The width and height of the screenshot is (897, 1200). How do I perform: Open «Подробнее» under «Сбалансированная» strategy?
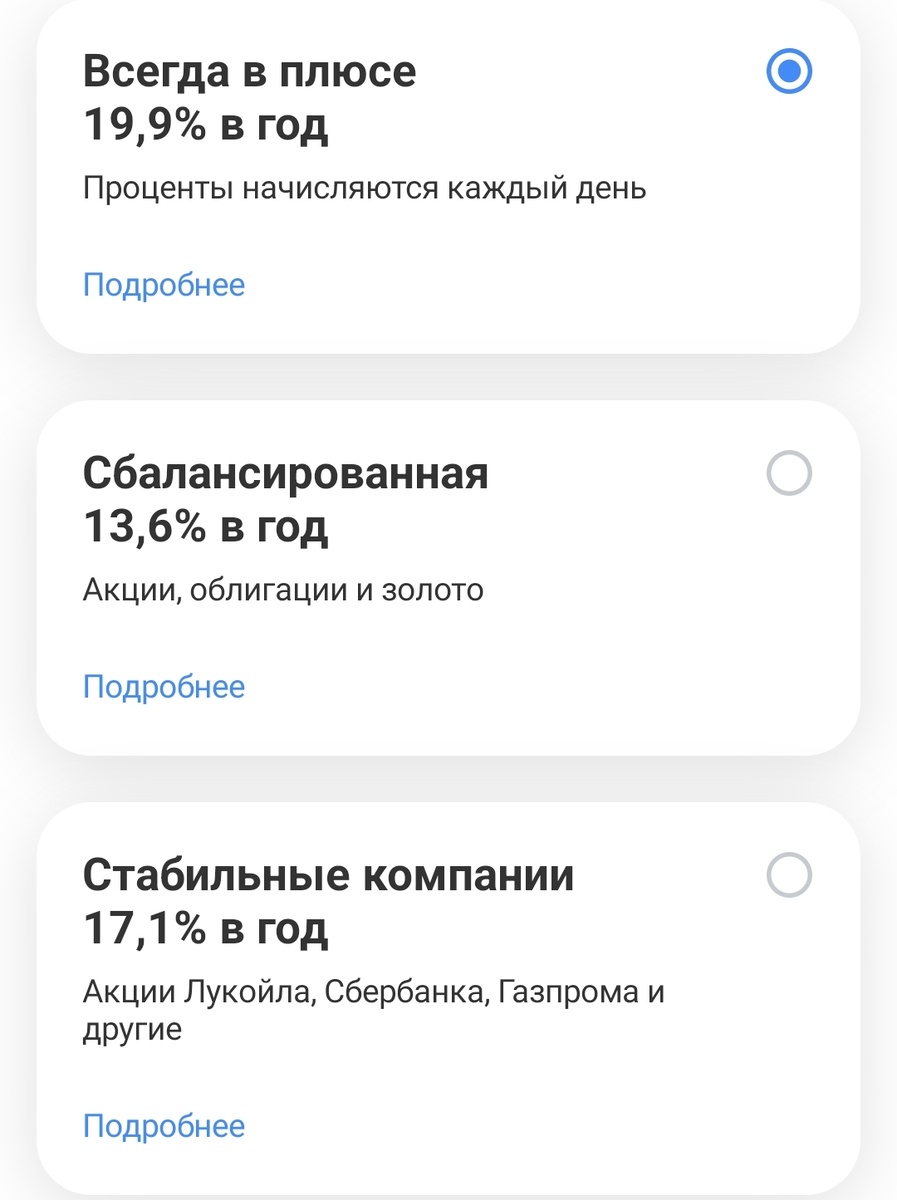pos(163,686)
